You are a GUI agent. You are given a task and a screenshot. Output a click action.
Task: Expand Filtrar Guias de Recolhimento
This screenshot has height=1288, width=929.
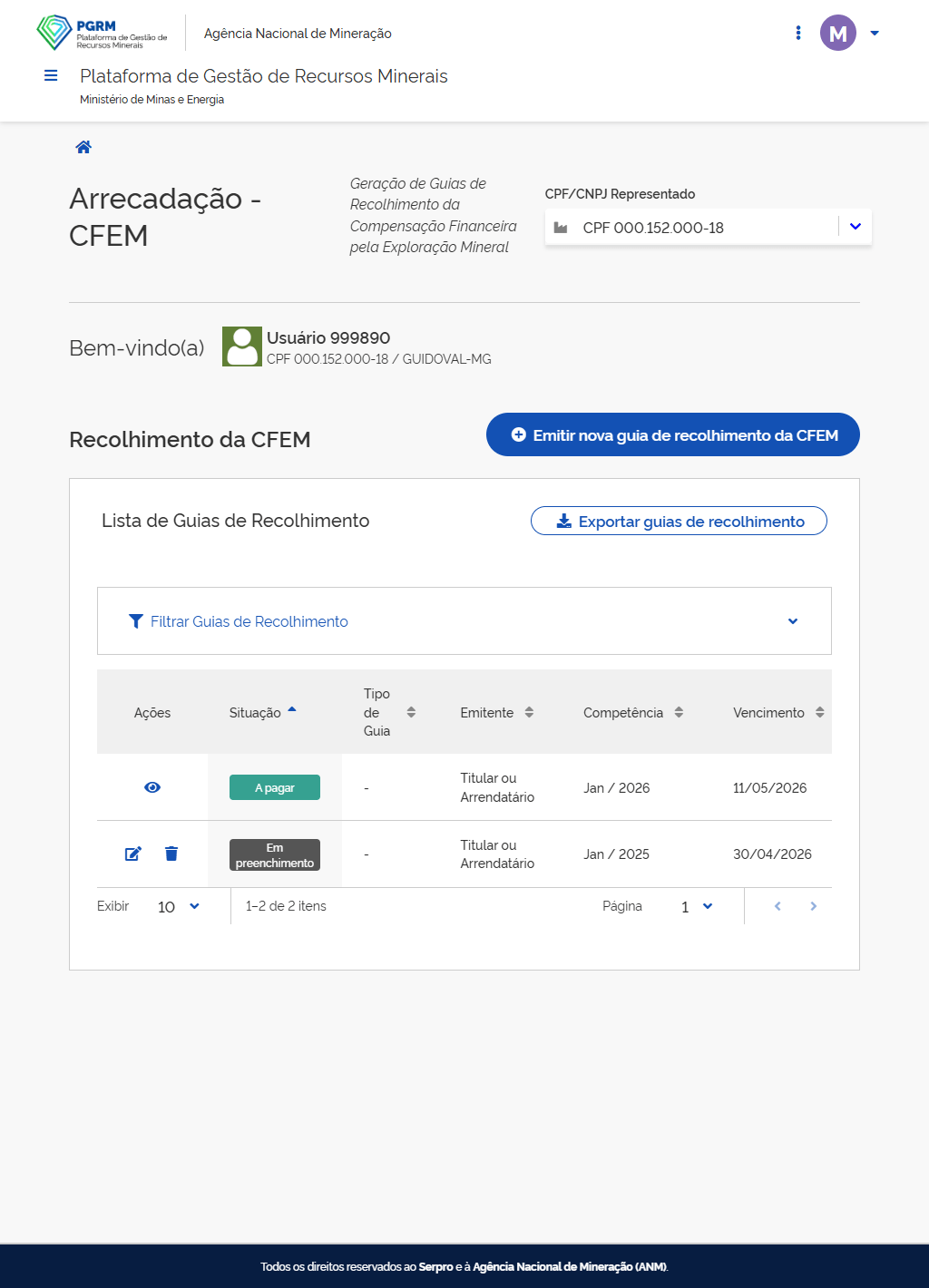coord(464,621)
